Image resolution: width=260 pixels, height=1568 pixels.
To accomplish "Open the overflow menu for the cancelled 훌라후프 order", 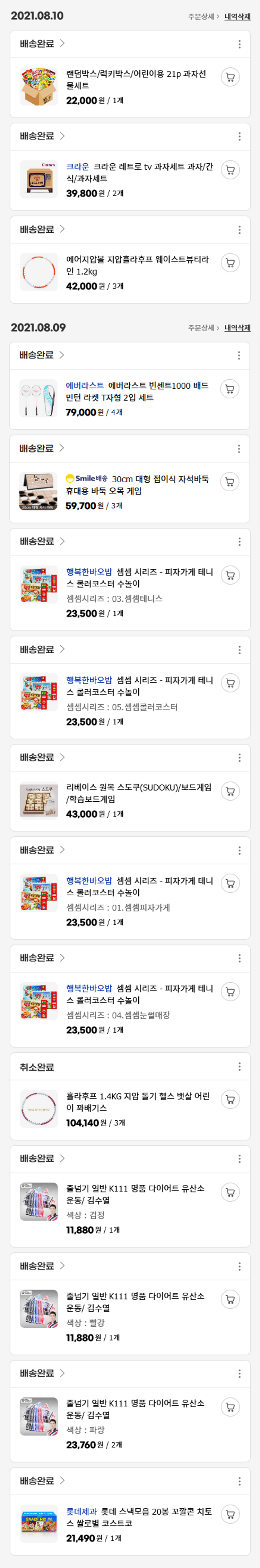I will [x=239, y=1067].
